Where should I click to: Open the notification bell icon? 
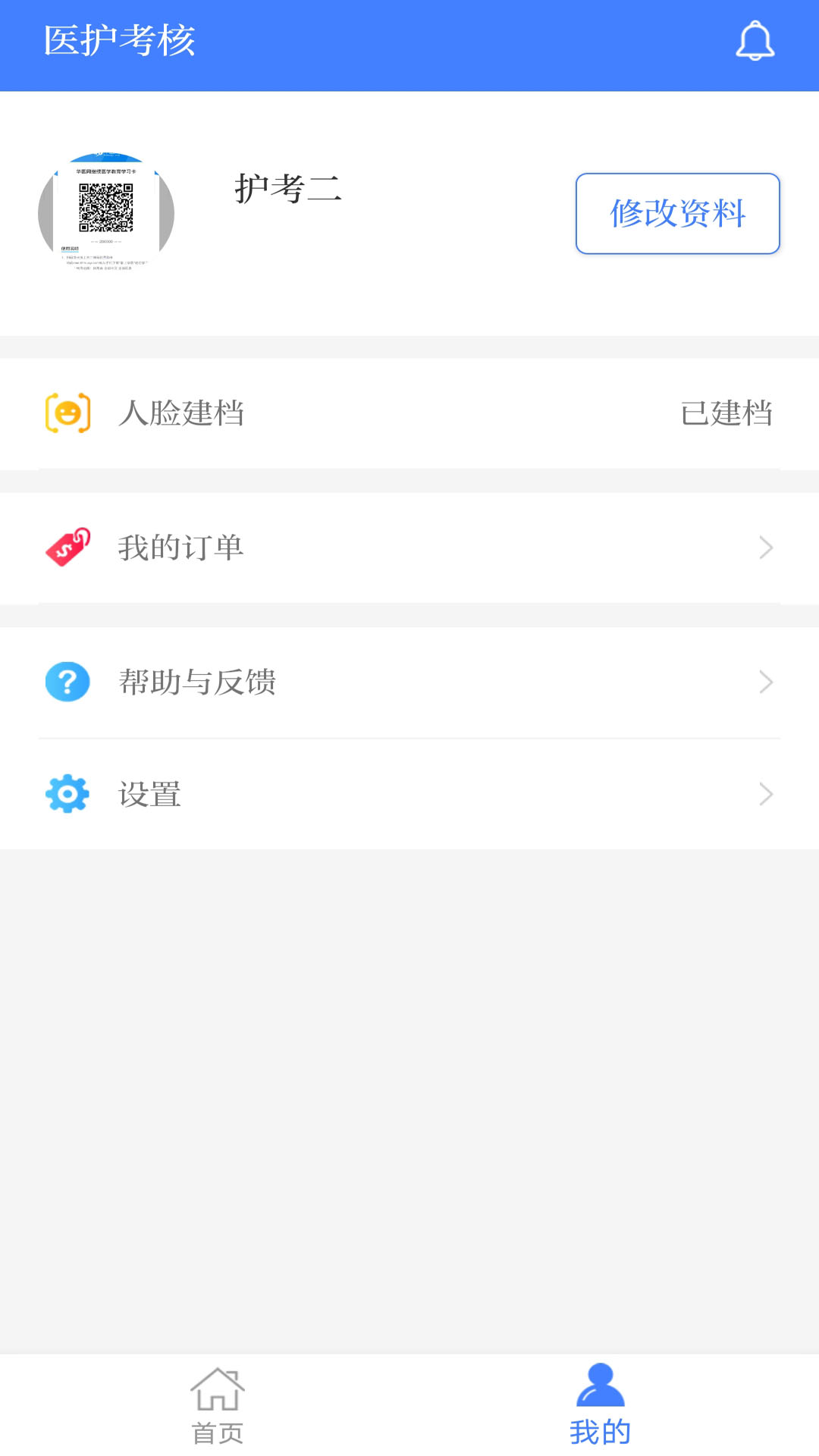(x=755, y=42)
